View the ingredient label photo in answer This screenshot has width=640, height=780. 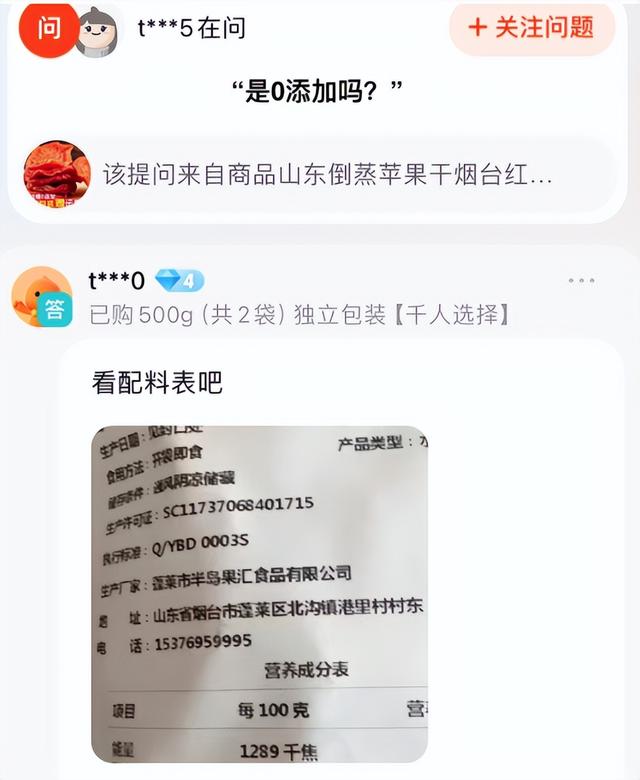coord(259,593)
